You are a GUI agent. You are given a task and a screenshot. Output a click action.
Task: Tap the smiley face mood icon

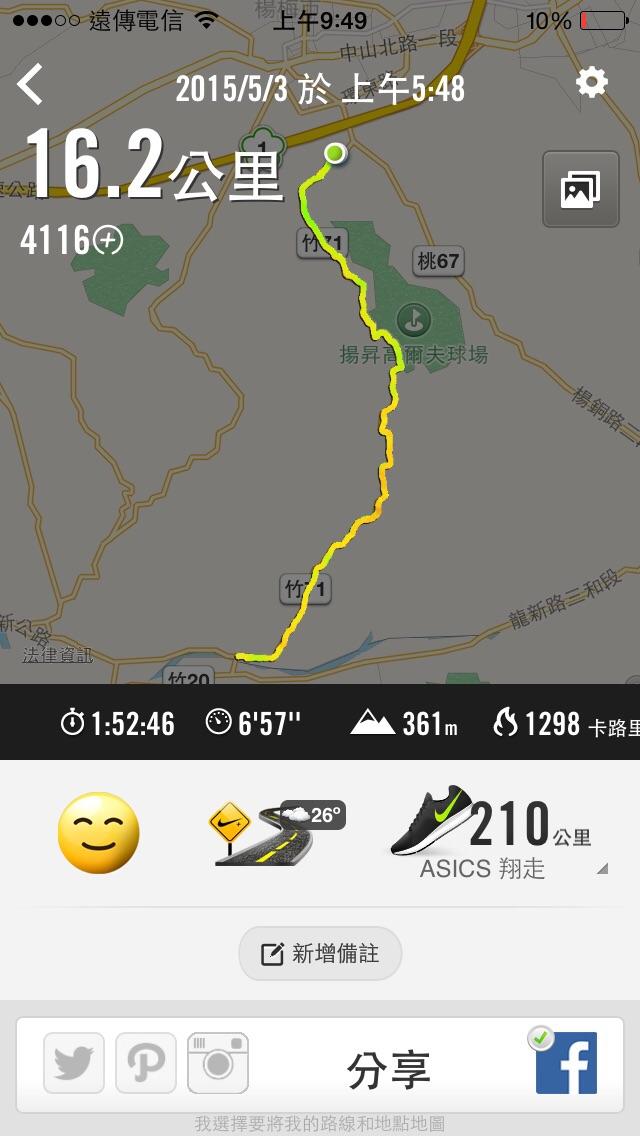click(x=98, y=833)
